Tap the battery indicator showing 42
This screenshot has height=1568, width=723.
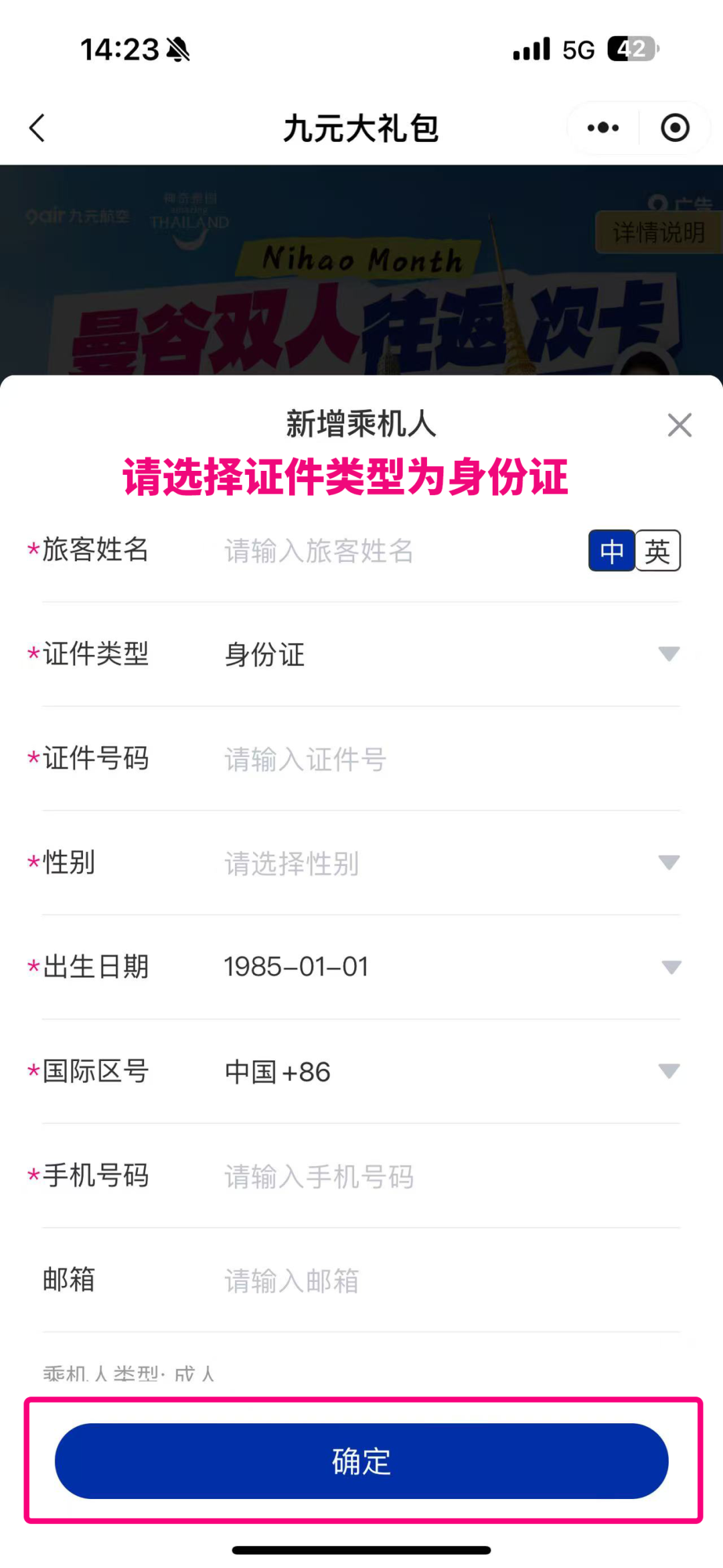pyautogui.click(x=632, y=48)
